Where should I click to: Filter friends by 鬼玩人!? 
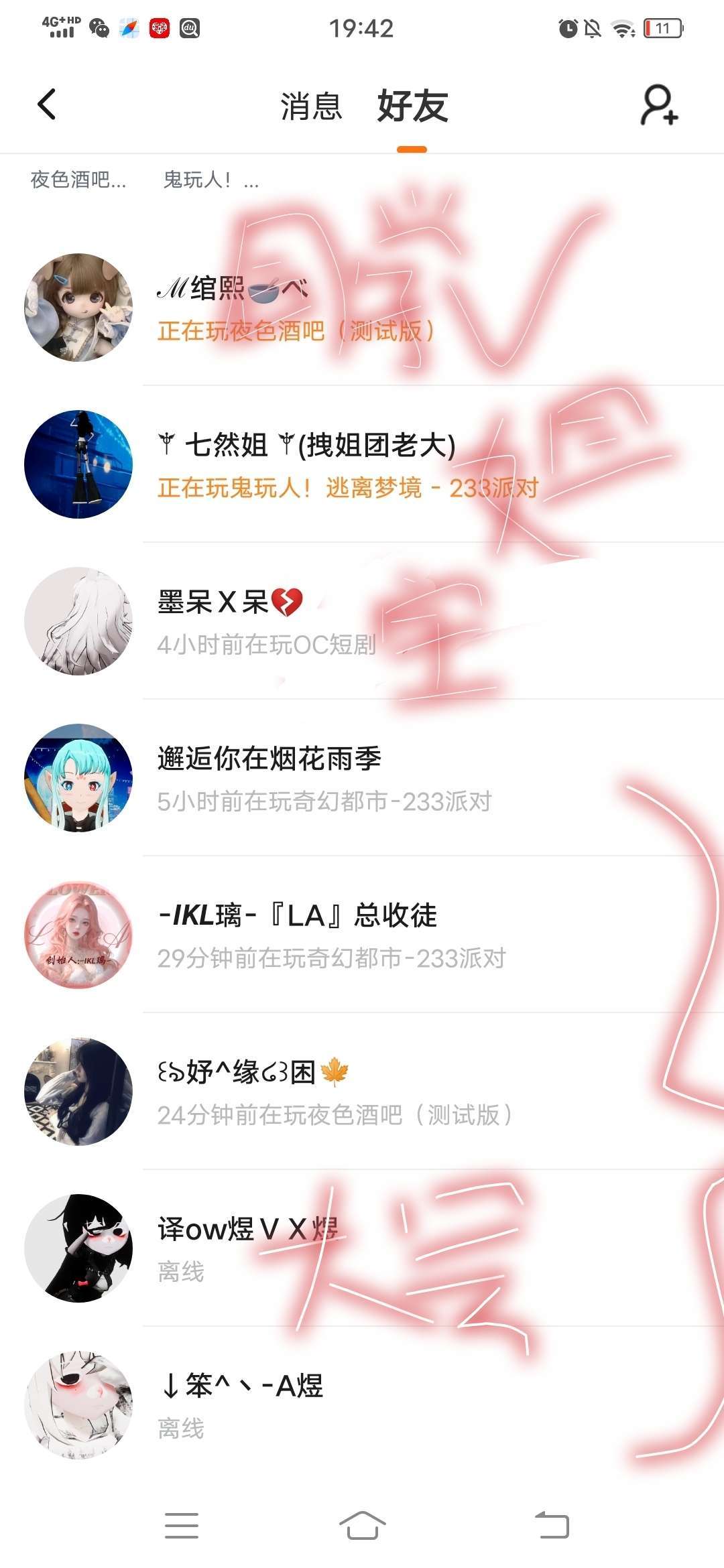coord(211,180)
